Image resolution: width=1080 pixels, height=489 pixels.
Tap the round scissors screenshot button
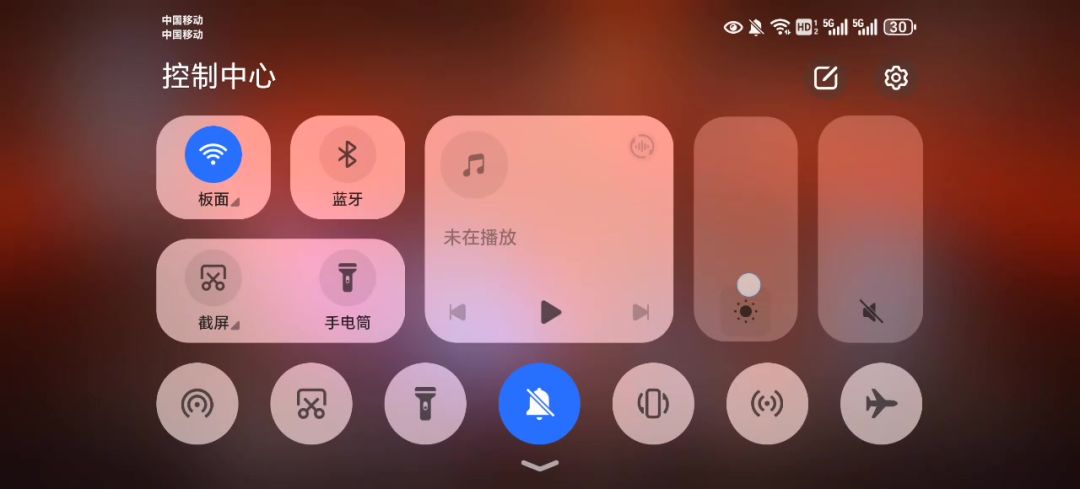[x=311, y=404]
